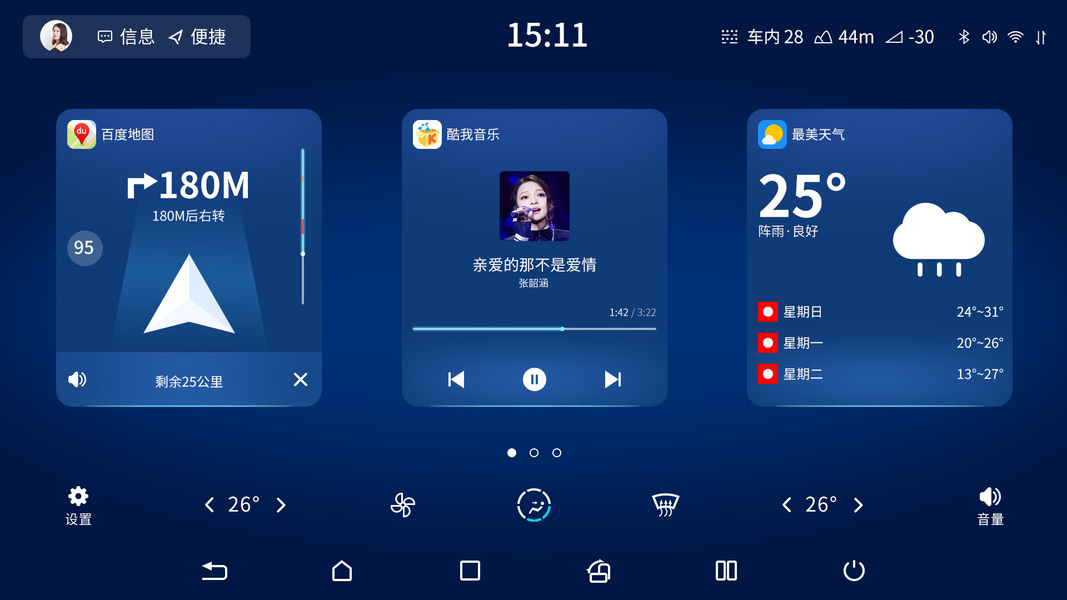
Task: Tap the user profile avatar
Action: click(56, 36)
